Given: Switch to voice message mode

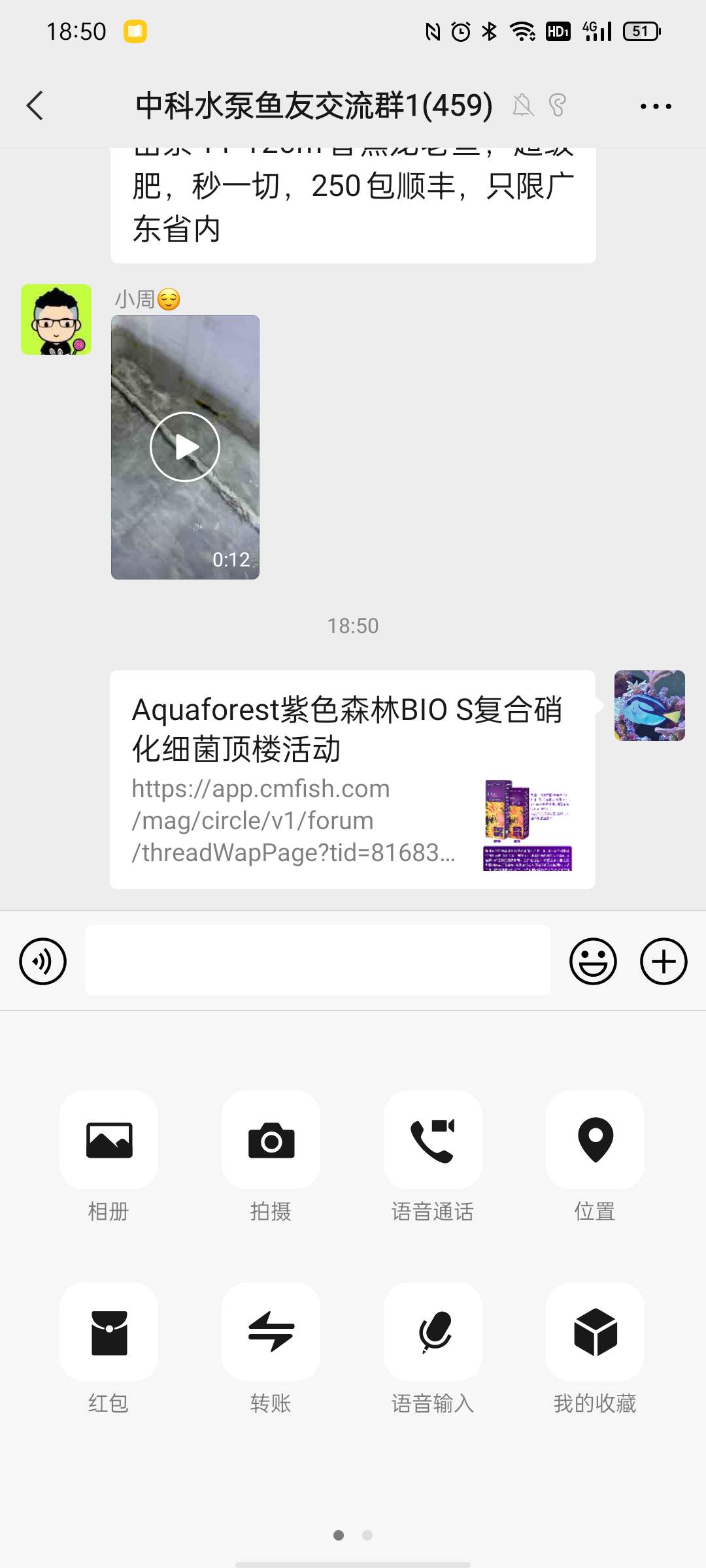Looking at the screenshot, I should [43, 961].
